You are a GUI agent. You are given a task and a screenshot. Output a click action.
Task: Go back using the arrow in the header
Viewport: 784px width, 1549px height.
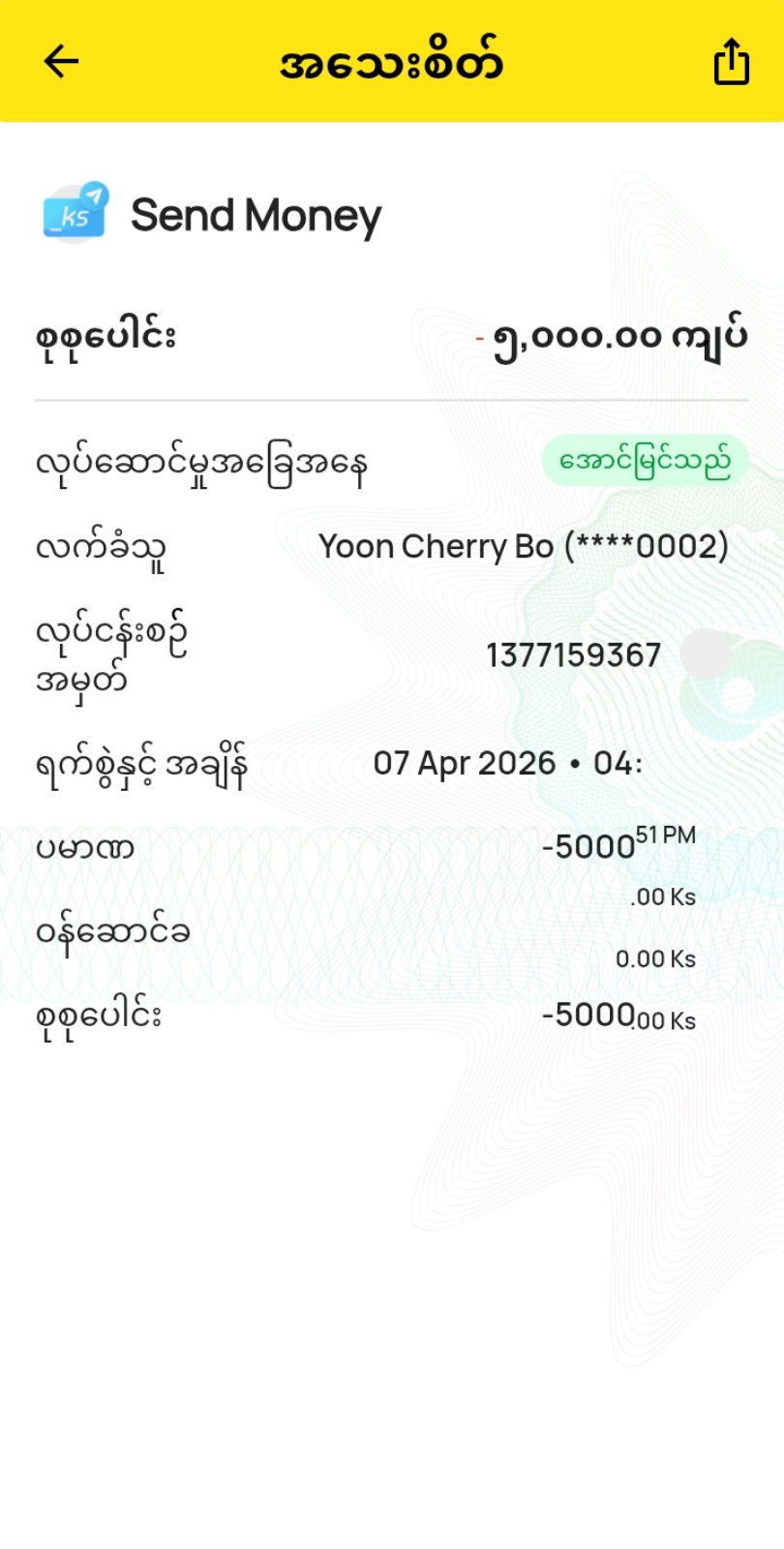(x=61, y=62)
